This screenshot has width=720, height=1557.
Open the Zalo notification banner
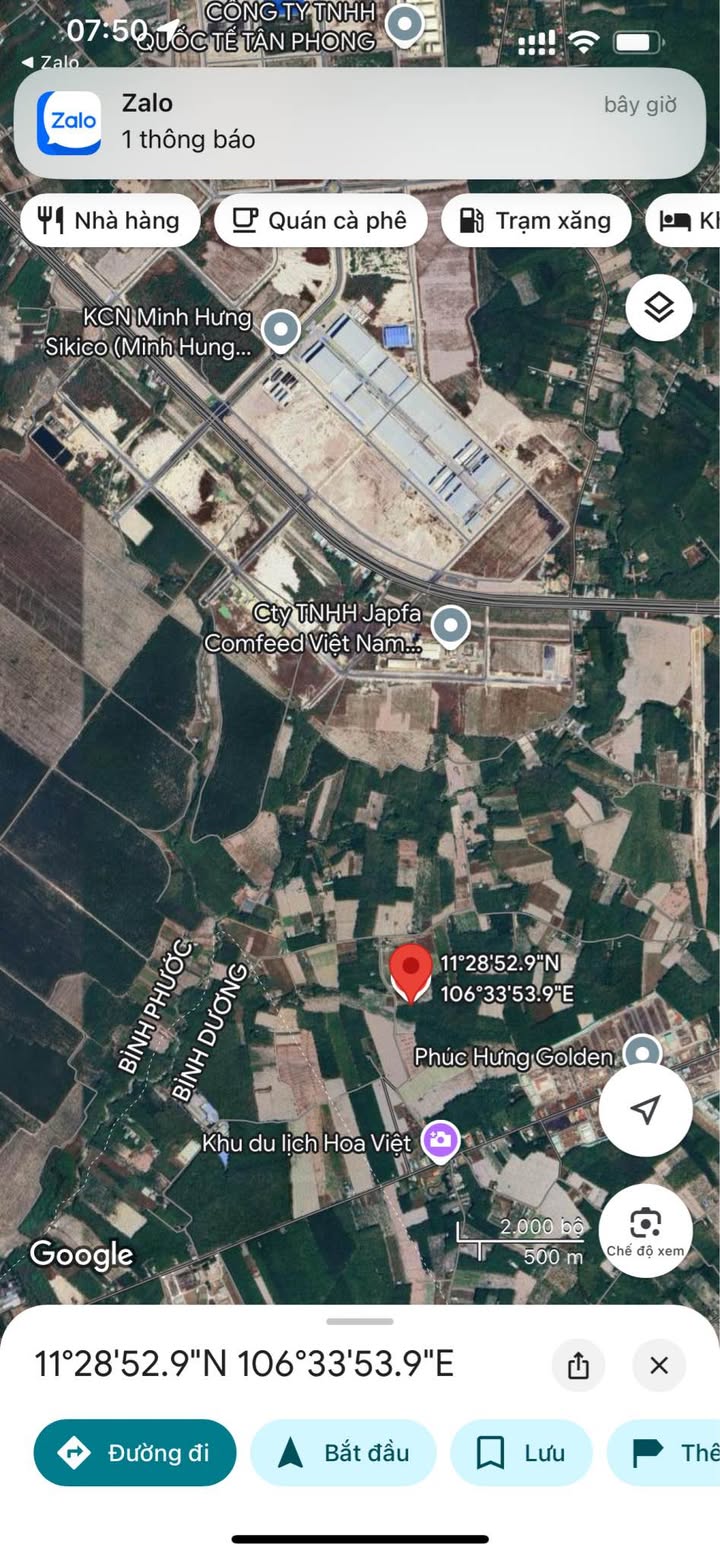coord(360,122)
